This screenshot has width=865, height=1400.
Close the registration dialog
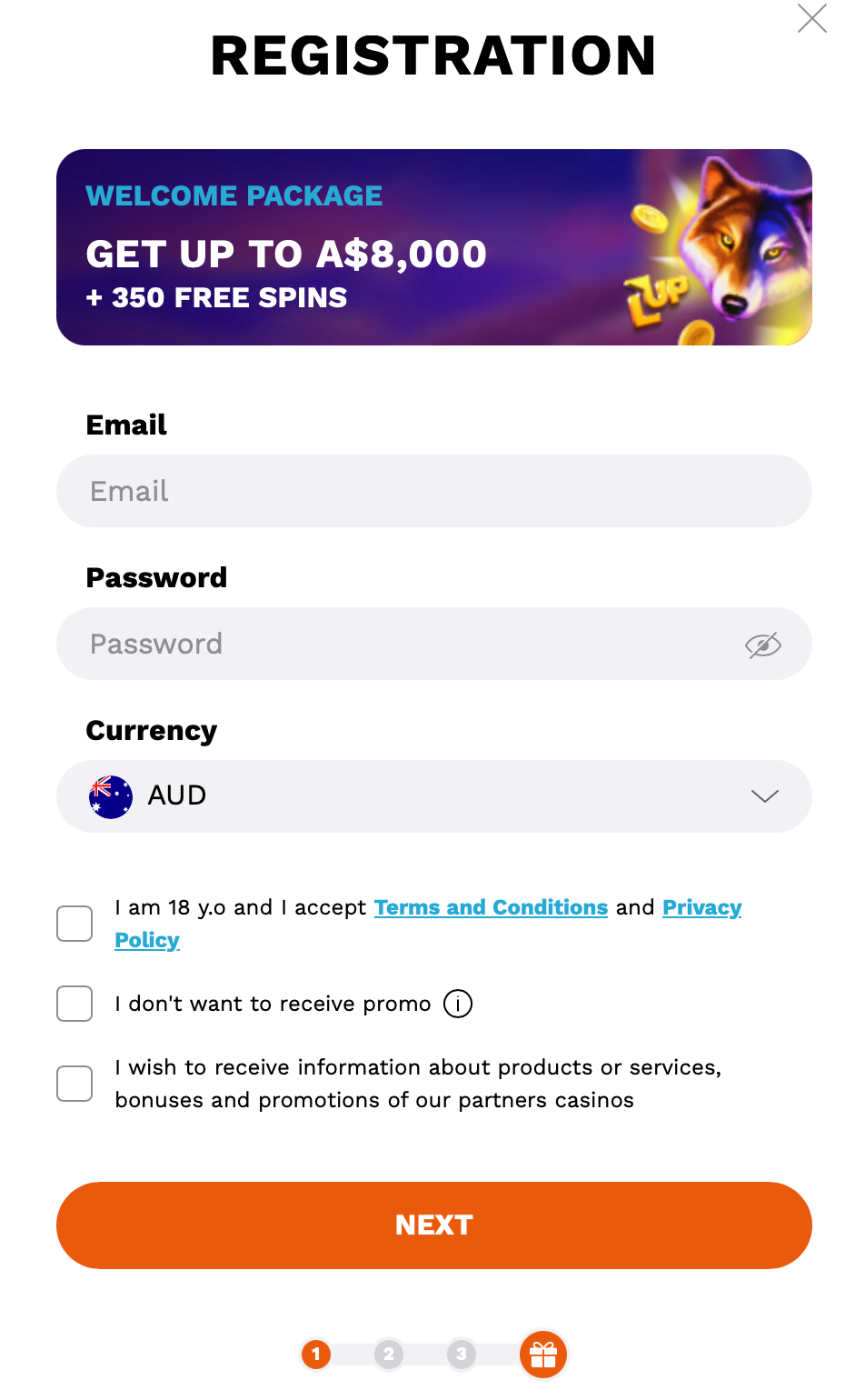(x=811, y=18)
